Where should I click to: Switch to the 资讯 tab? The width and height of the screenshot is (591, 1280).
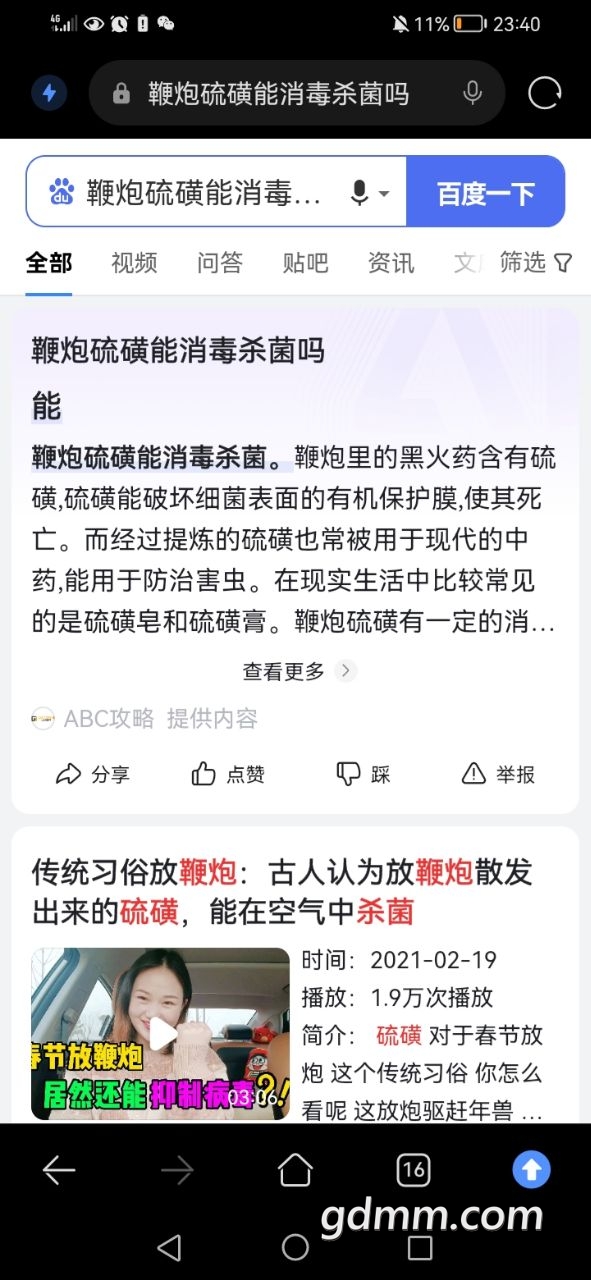tap(391, 263)
